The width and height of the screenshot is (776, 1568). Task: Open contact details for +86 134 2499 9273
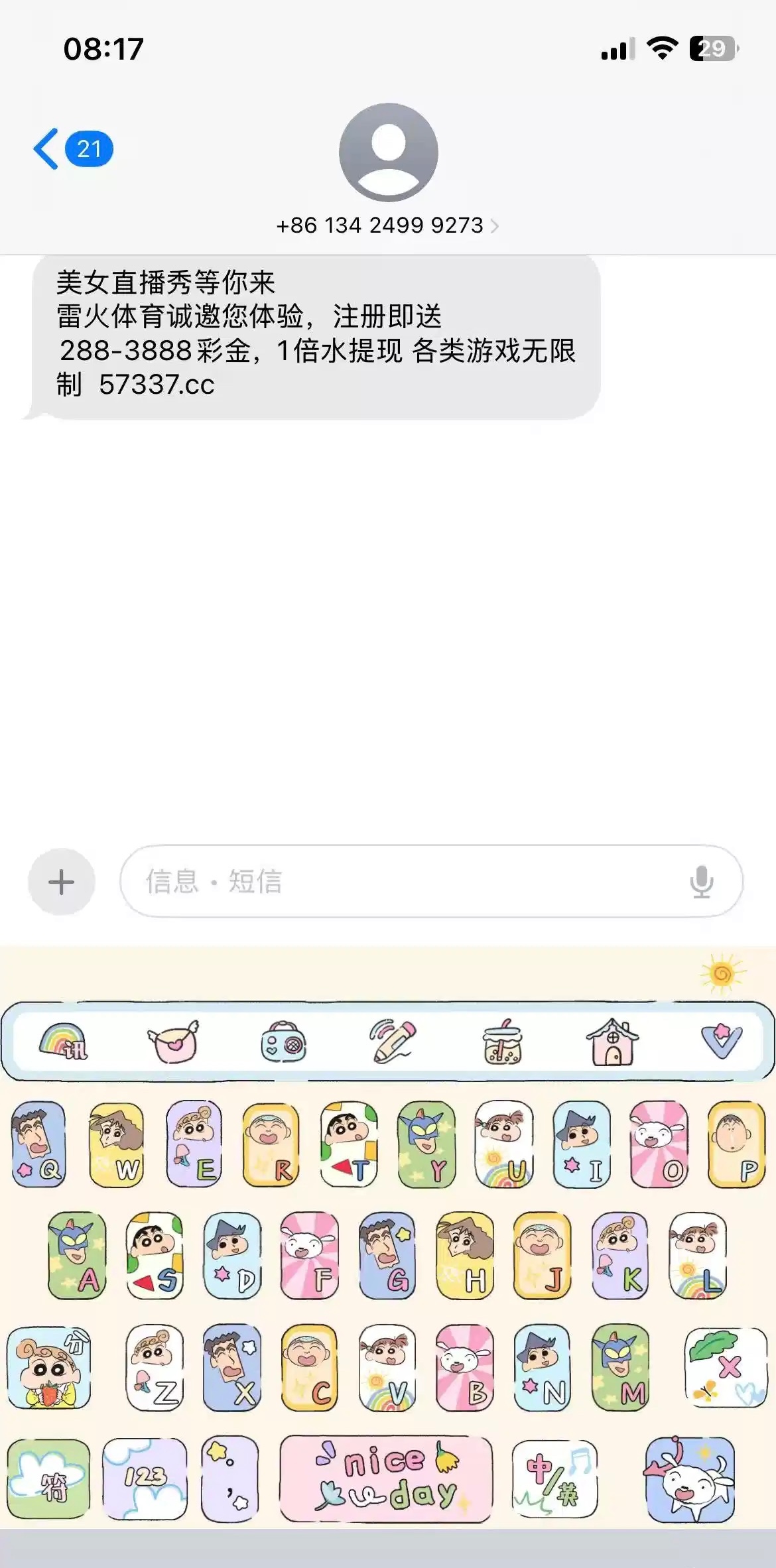[x=387, y=225]
